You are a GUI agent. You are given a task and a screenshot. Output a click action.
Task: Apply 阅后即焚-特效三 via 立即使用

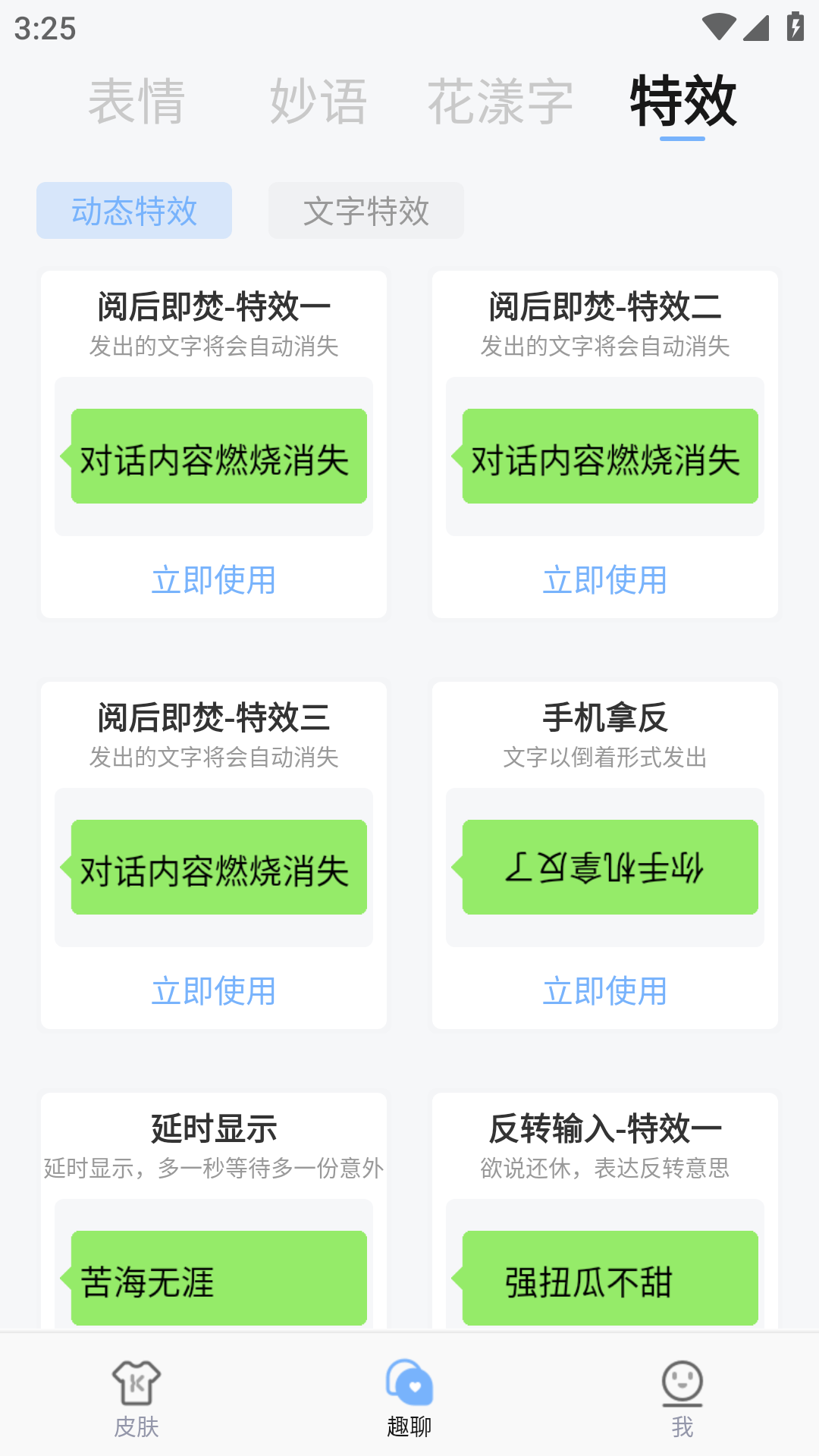(x=214, y=991)
